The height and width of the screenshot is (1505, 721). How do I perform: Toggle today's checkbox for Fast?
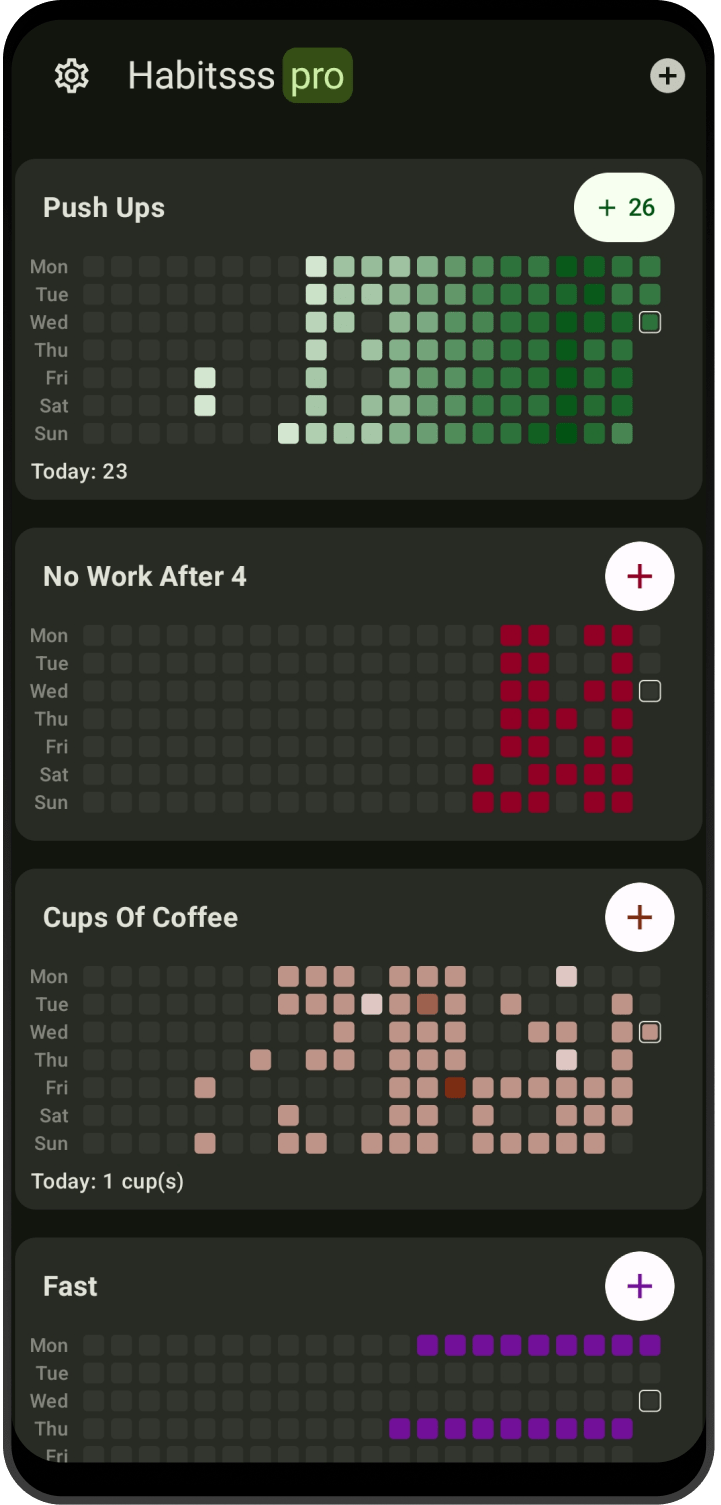[650, 1401]
